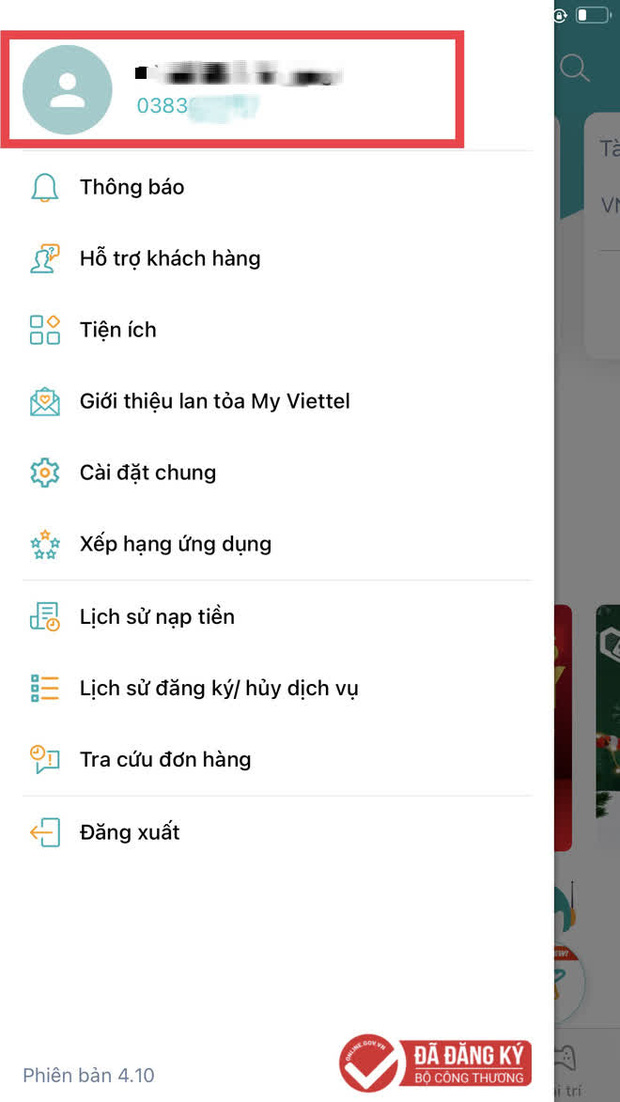Go to Tiện ích utilities
The height and width of the screenshot is (1102, 620).
coord(118,330)
